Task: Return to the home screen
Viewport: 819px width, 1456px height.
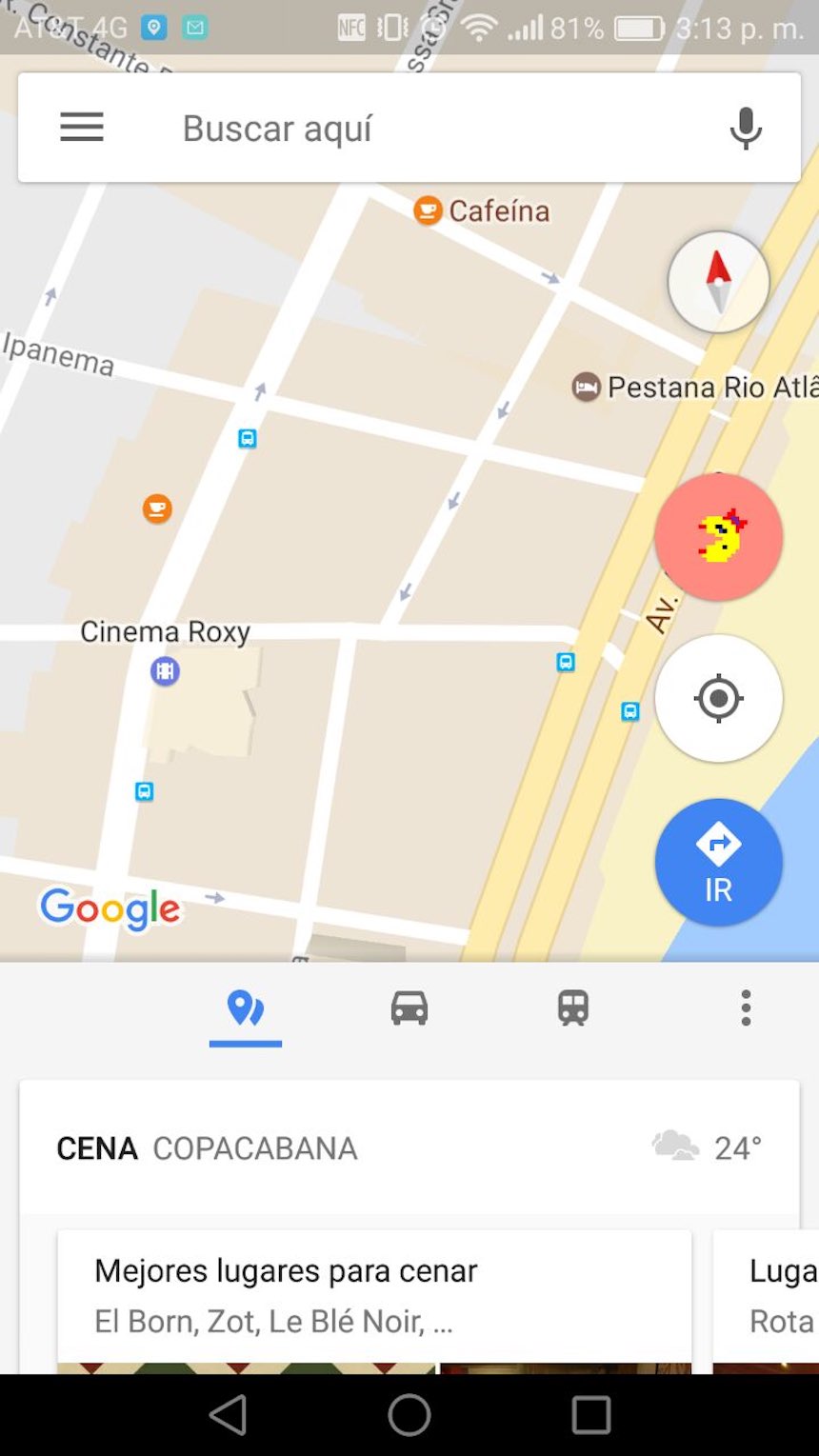Action: pyautogui.click(x=409, y=1415)
